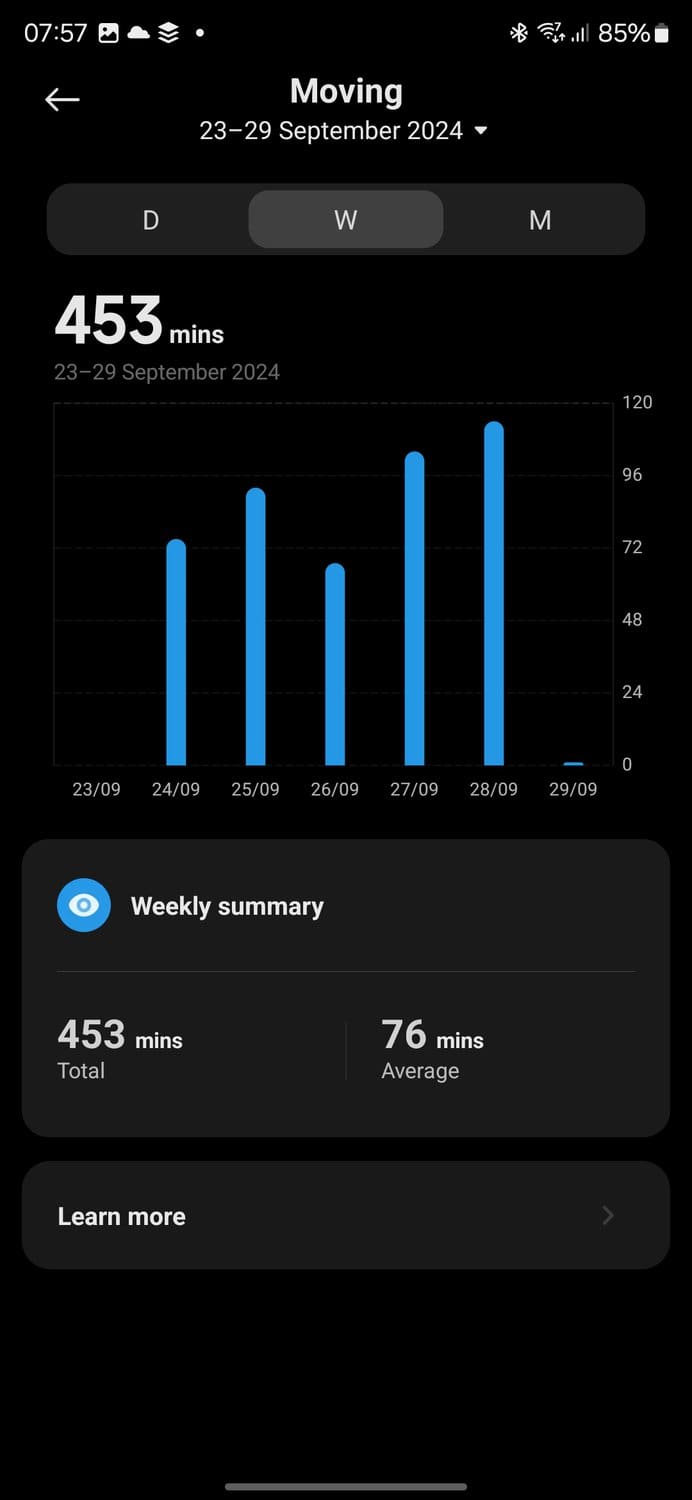This screenshot has width=692, height=1500.
Task: Switch to the D day view
Action: pyautogui.click(x=150, y=220)
